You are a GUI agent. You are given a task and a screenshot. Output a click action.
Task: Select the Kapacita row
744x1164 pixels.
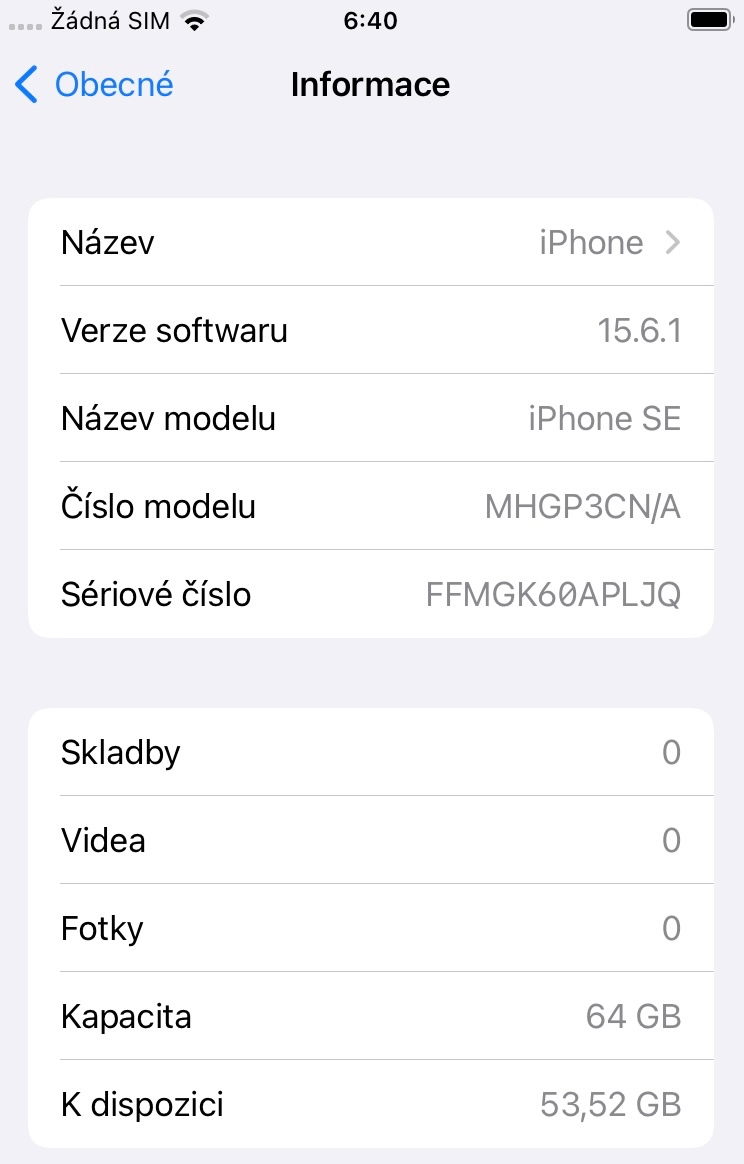(371, 1016)
